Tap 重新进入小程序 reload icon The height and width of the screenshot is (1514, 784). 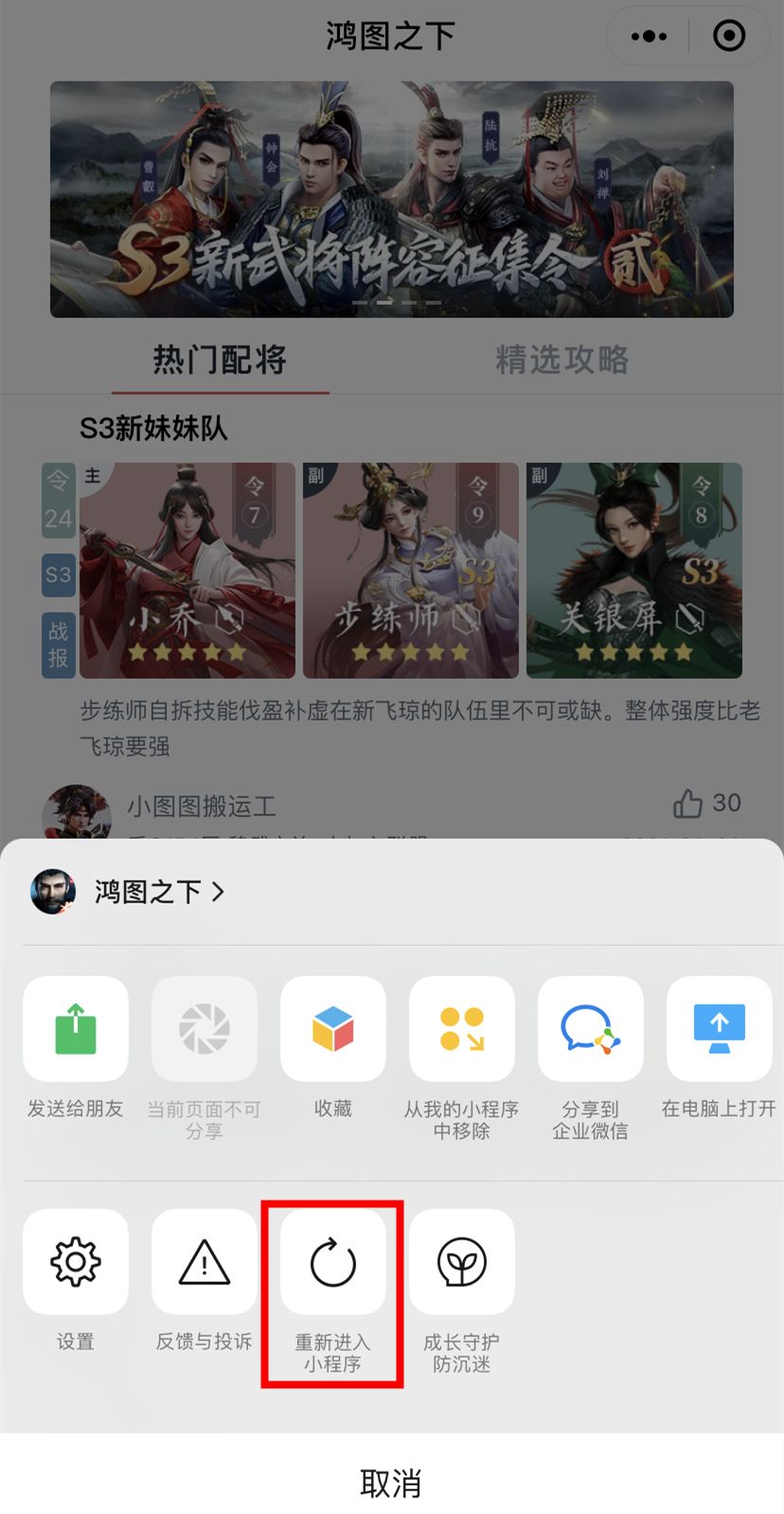[332, 1262]
